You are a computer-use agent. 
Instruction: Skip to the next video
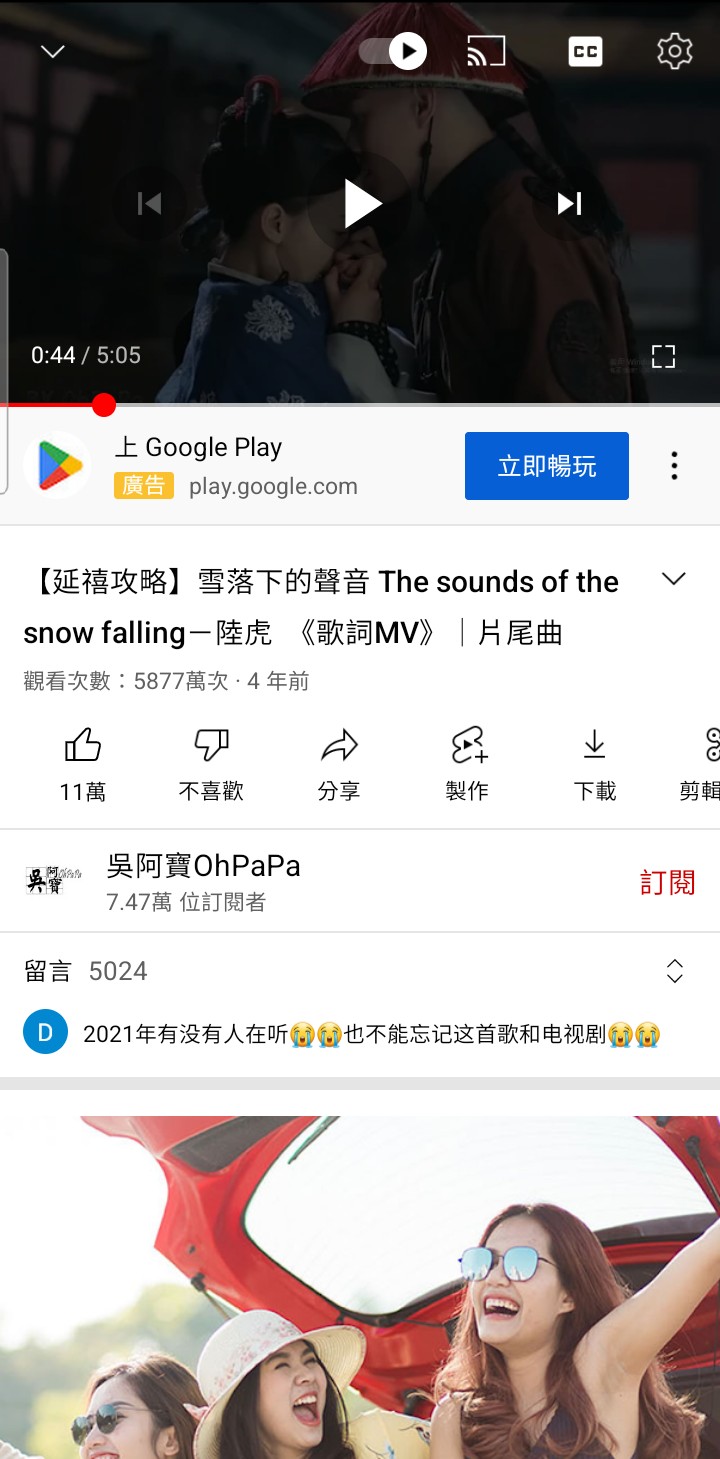(x=569, y=204)
